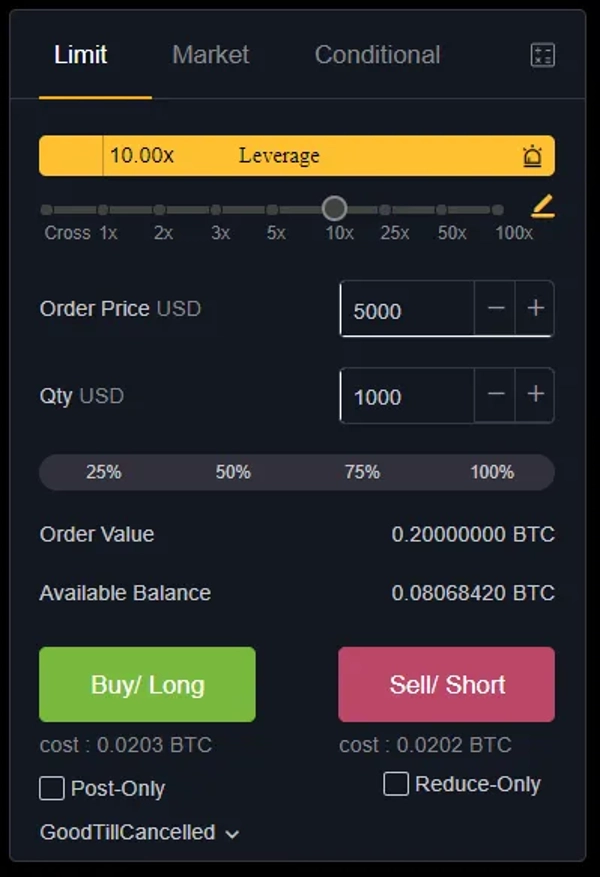The width and height of the screenshot is (600, 877).
Task: Increase Qty with plus button
Action: pos(535,394)
